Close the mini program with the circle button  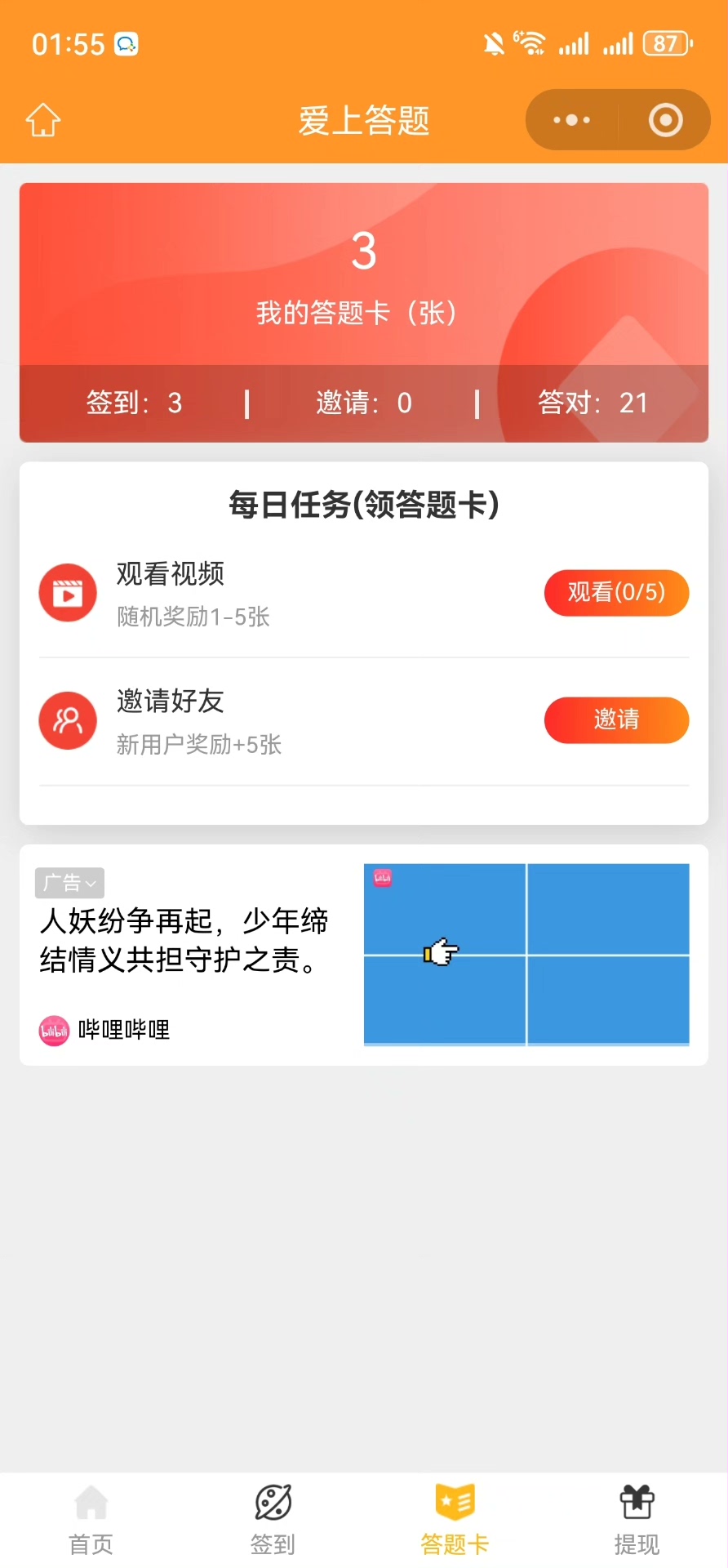coord(665,120)
